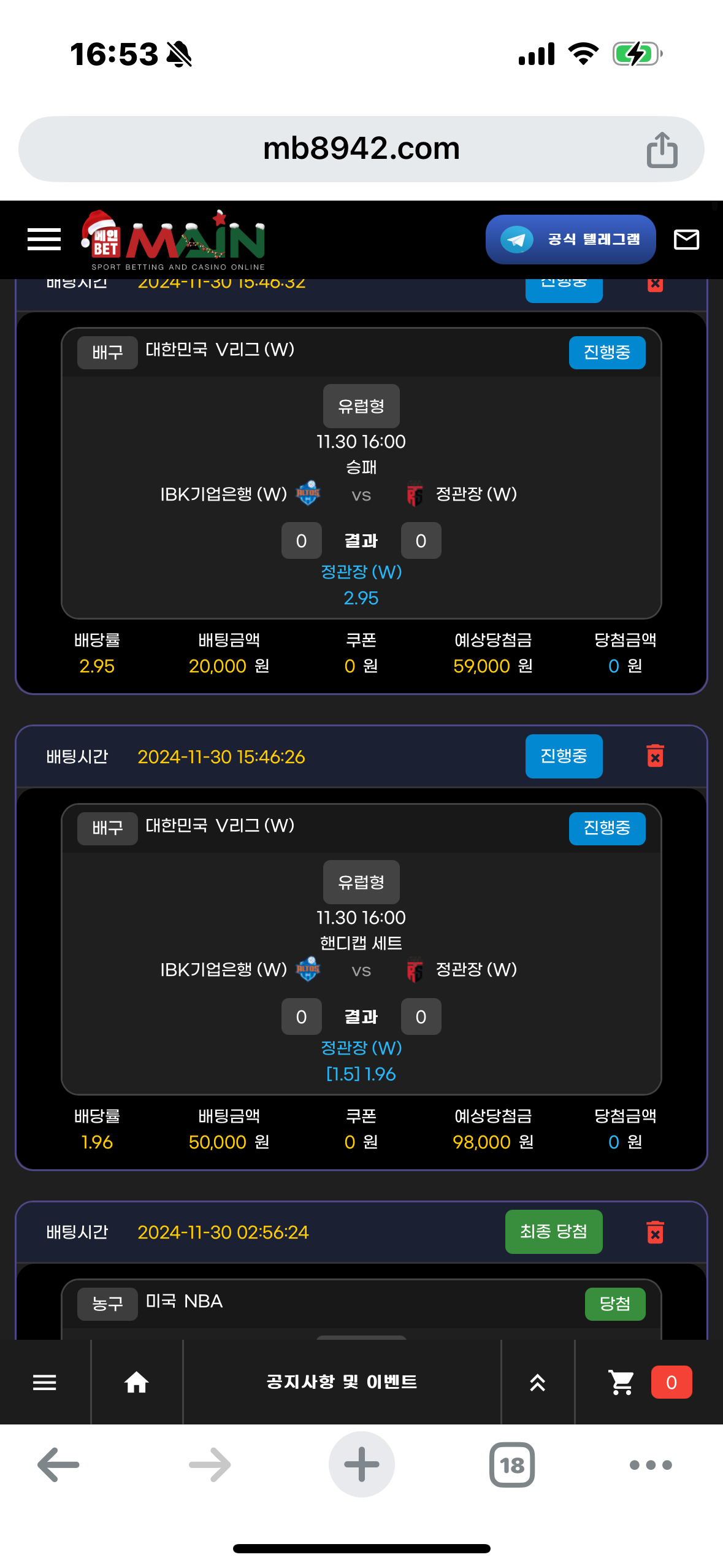Open the official Telegram (공식 텔레그램) button
Screen dimensions: 723x1568
tap(570, 239)
